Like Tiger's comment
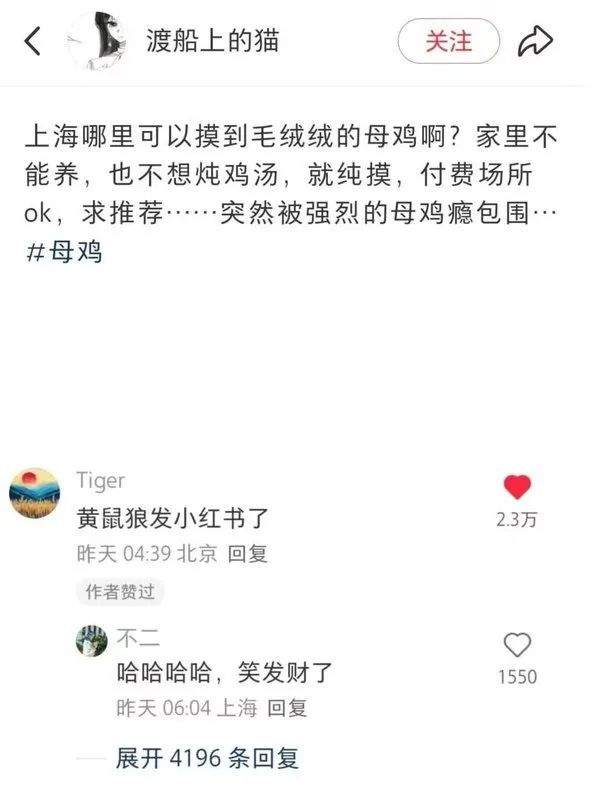The width and height of the screenshot is (600, 795). pos(516,488)
